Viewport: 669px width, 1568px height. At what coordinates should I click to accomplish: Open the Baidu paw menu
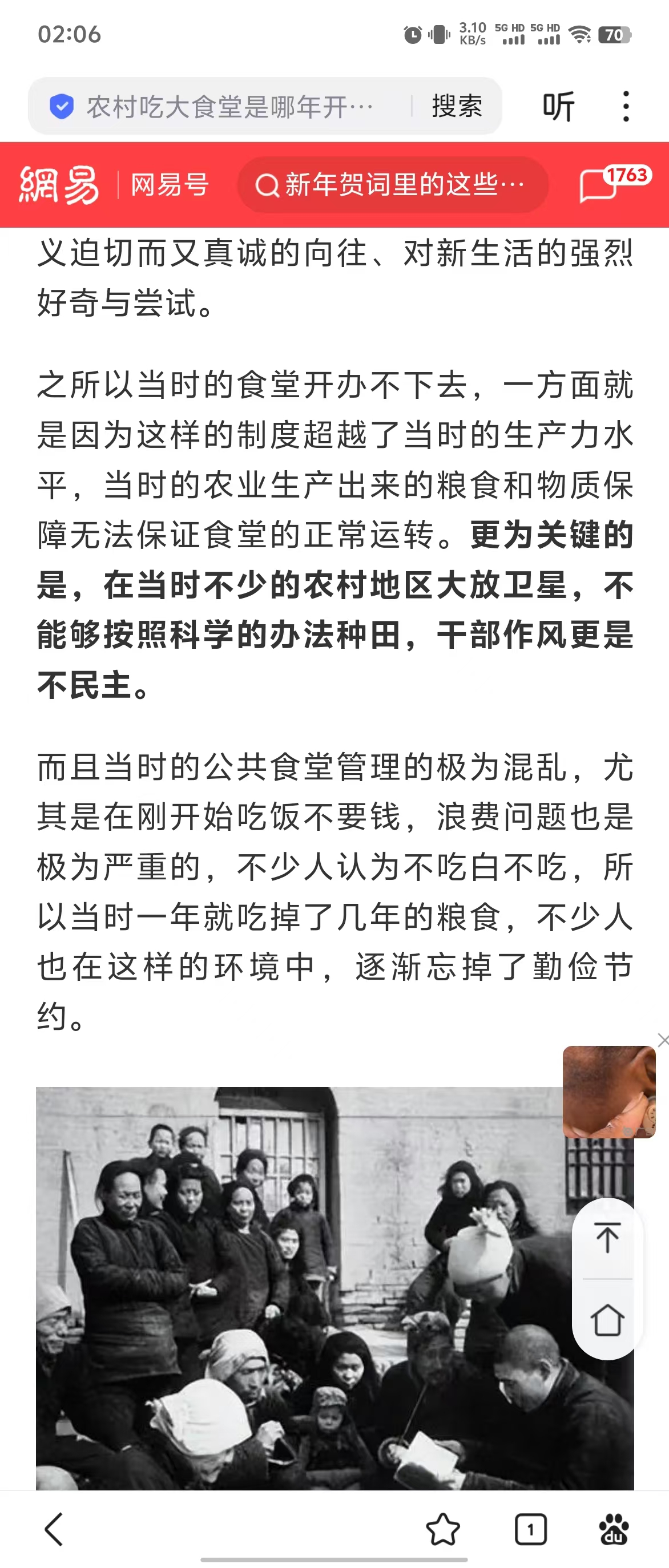pos(614,1529)
